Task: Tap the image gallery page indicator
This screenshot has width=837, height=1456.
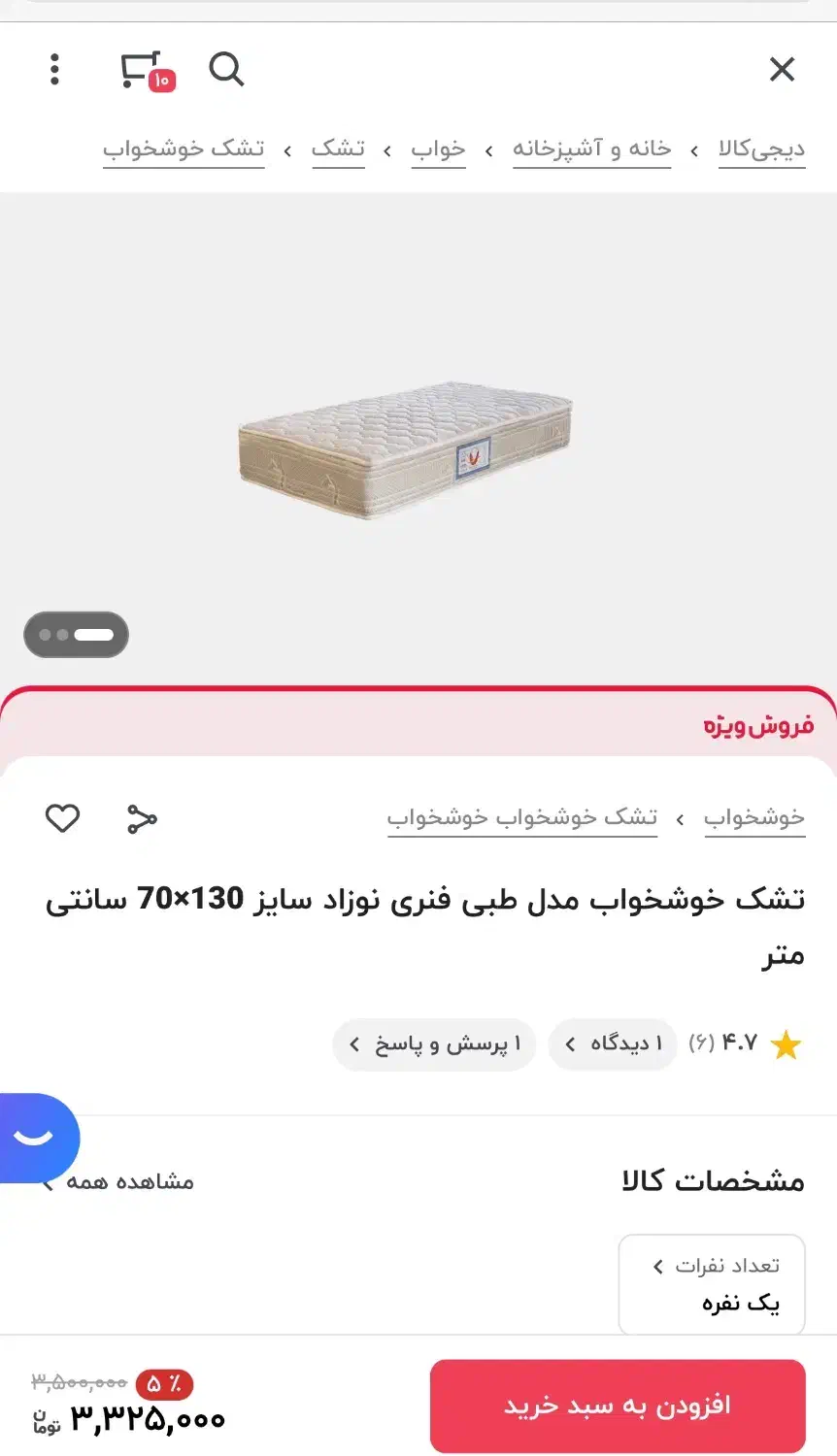Action: (x=76, y=635)
